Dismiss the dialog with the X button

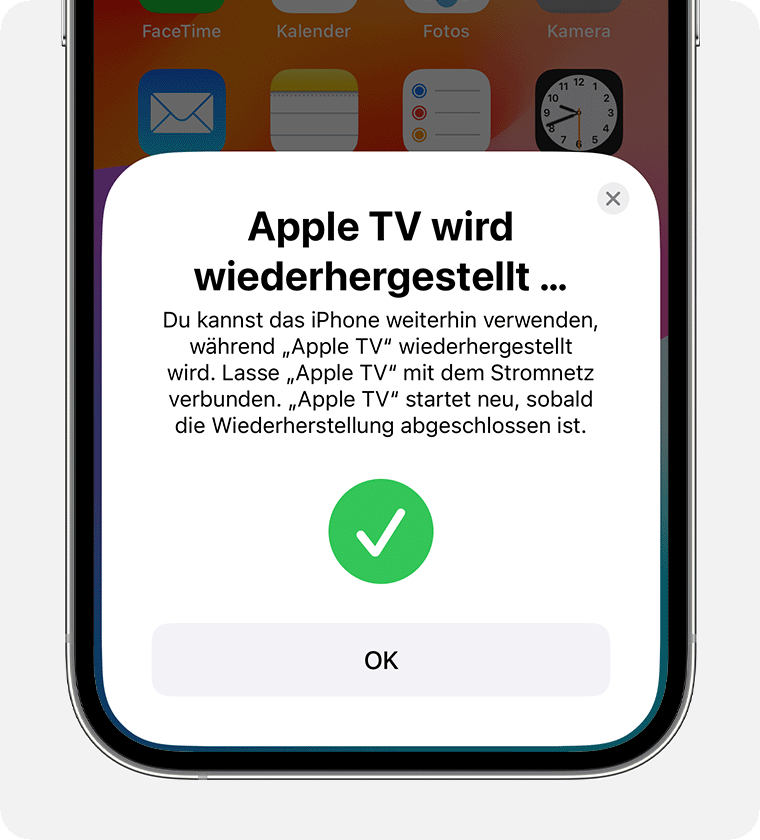pyautogui.click(x=613, y=198)
